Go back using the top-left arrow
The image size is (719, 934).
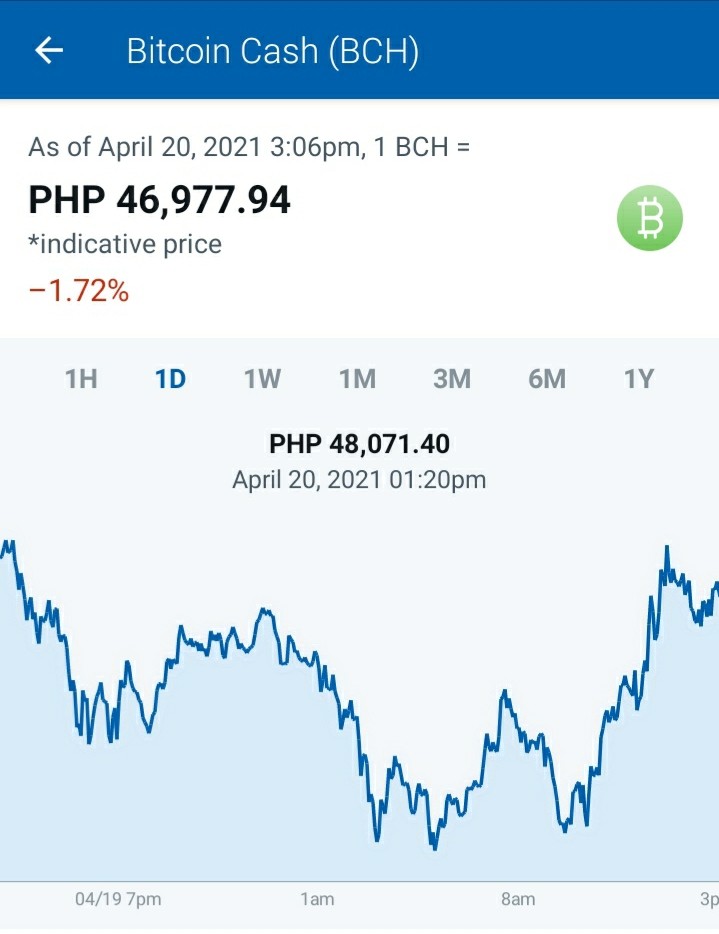tap(49, 50)
